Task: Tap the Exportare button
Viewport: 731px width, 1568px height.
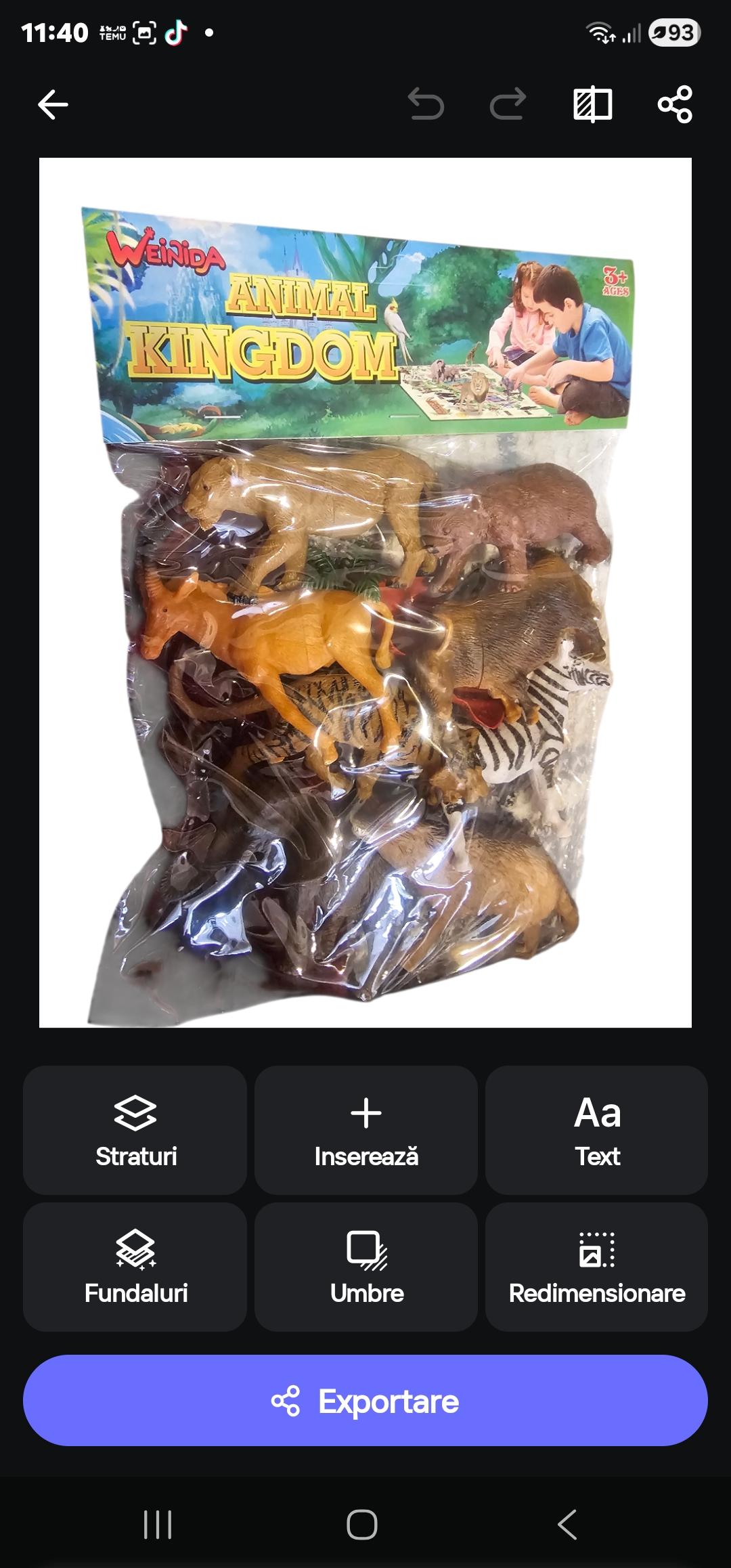Action: (365, 1400)
